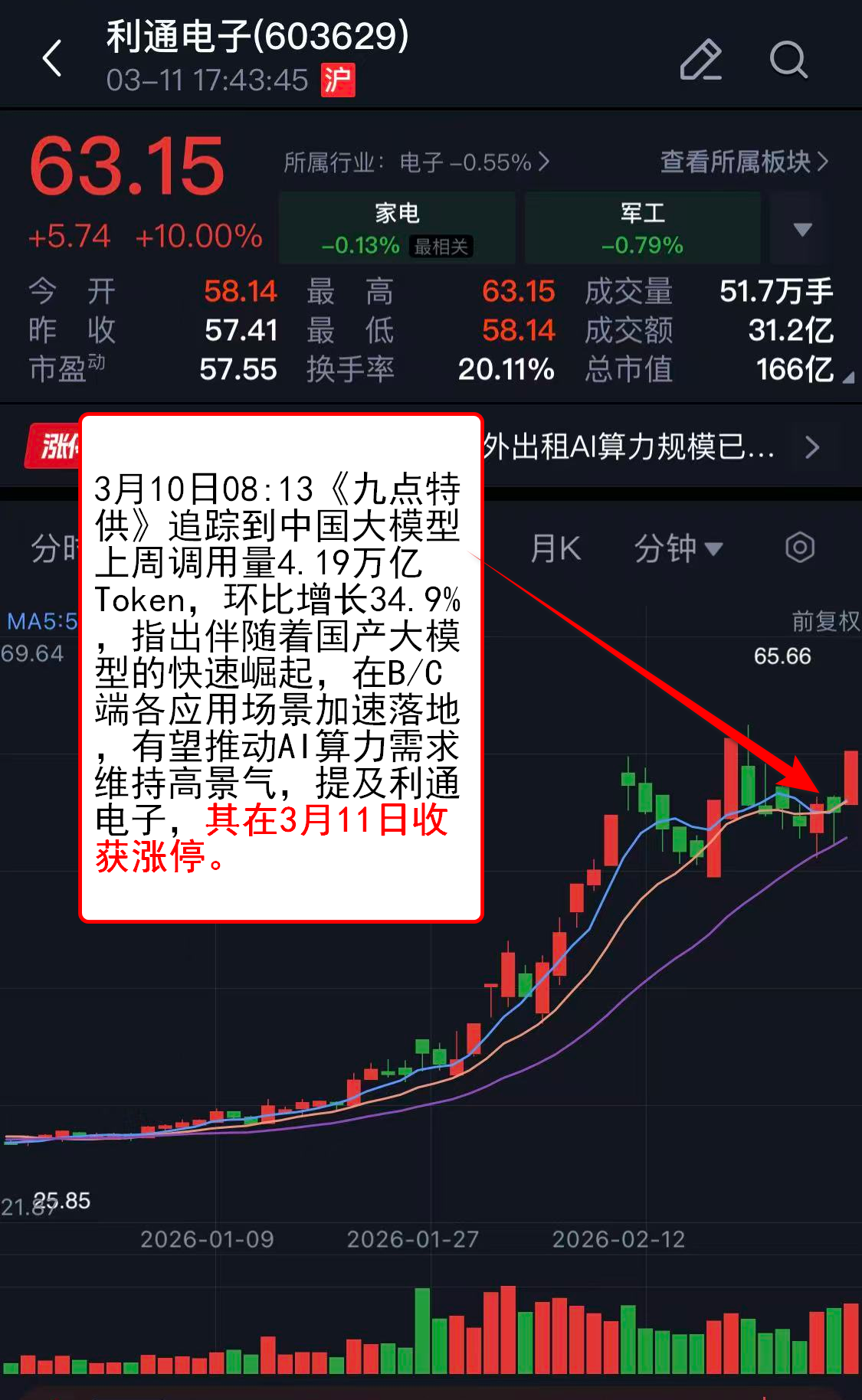Open 查看所属板块 link
The width and height of the screenshot is (862, 1400).
pyautogui.click(x=743, y=162)
